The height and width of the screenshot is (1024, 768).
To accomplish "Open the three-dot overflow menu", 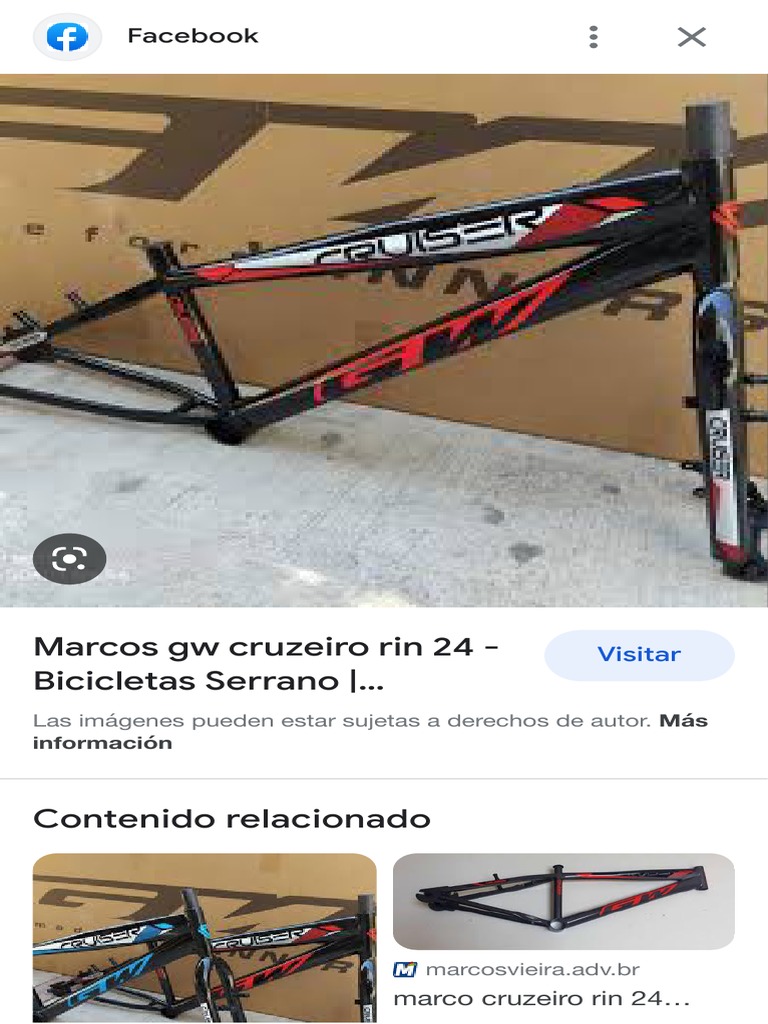I will click(593, 38).
